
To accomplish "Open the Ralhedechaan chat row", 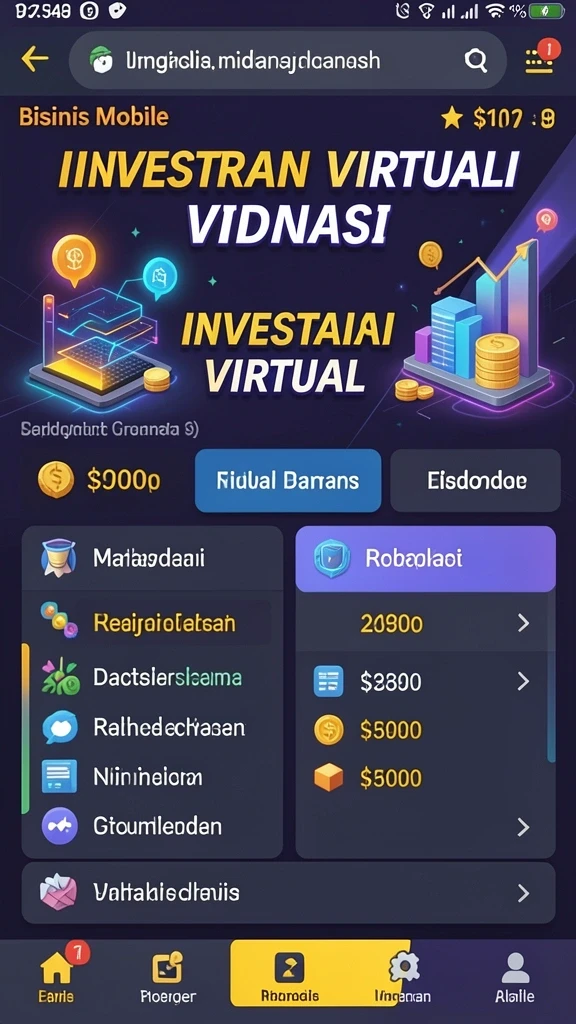I will [x=153, y=727].
